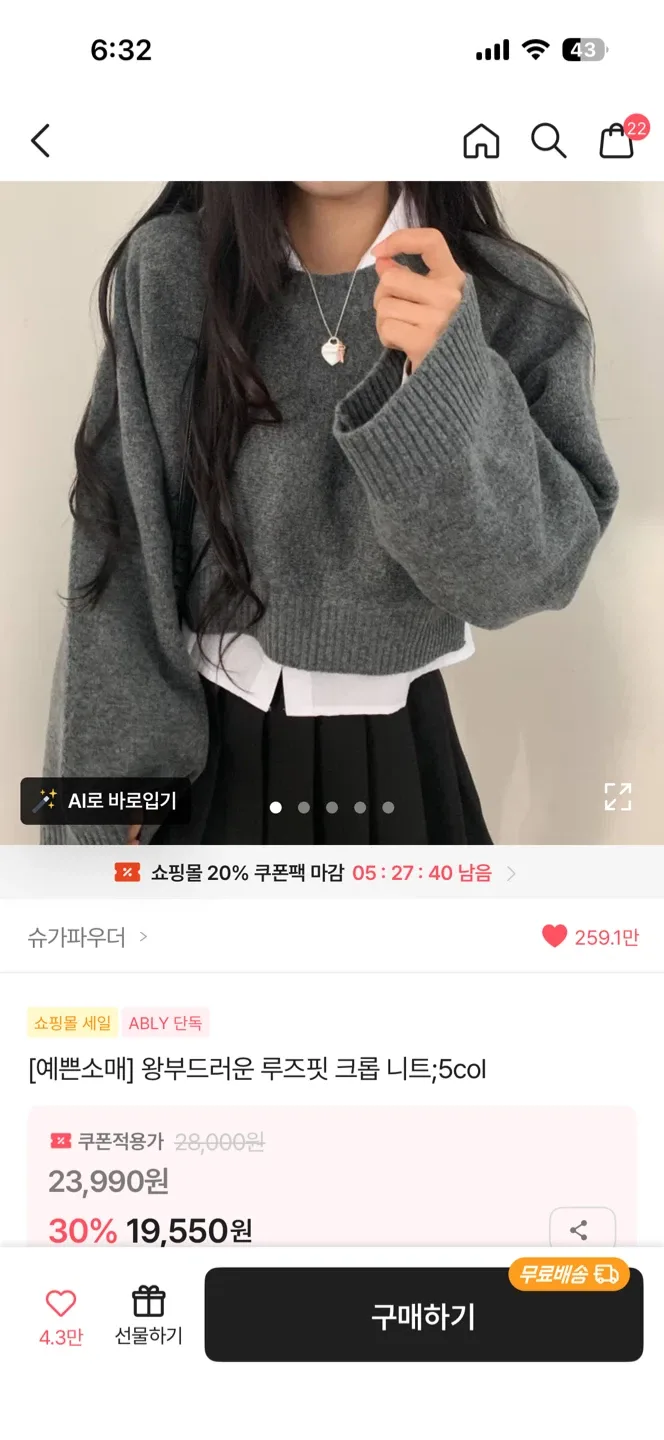
Task: Open the main product photo
Action: [x=332, y=500]
